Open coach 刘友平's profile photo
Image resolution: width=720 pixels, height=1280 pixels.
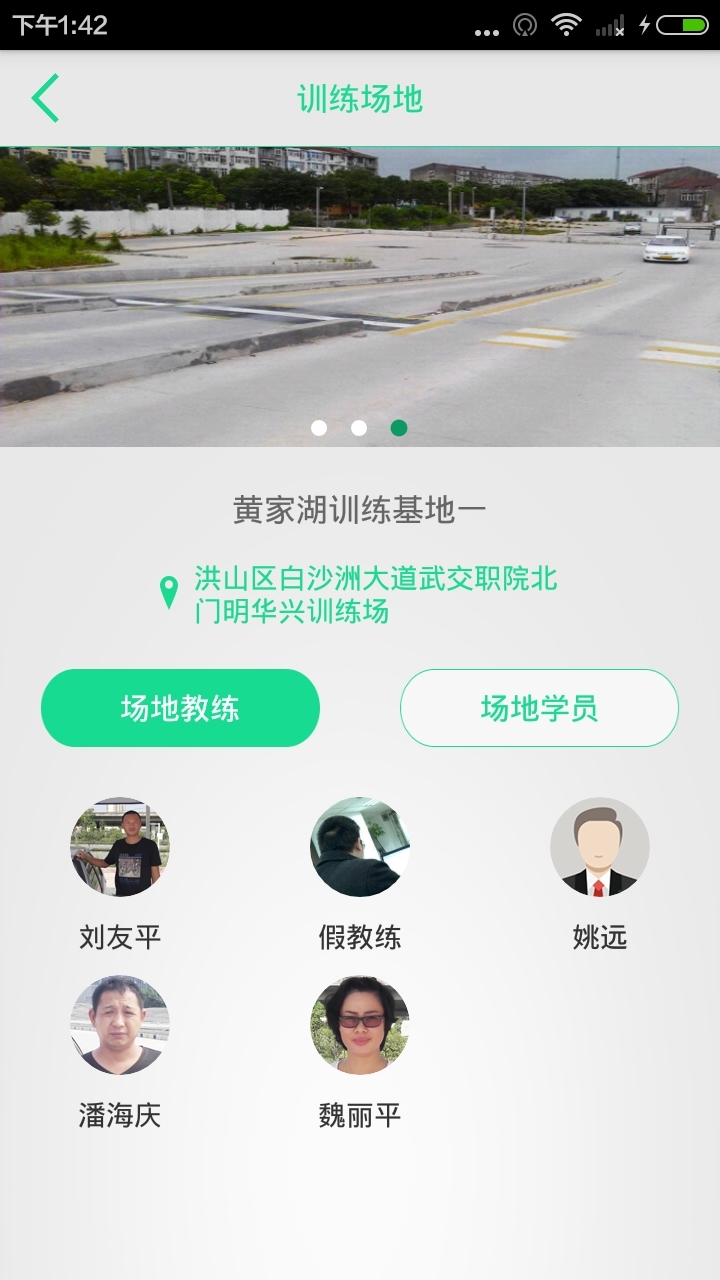(x=120, y=847)
